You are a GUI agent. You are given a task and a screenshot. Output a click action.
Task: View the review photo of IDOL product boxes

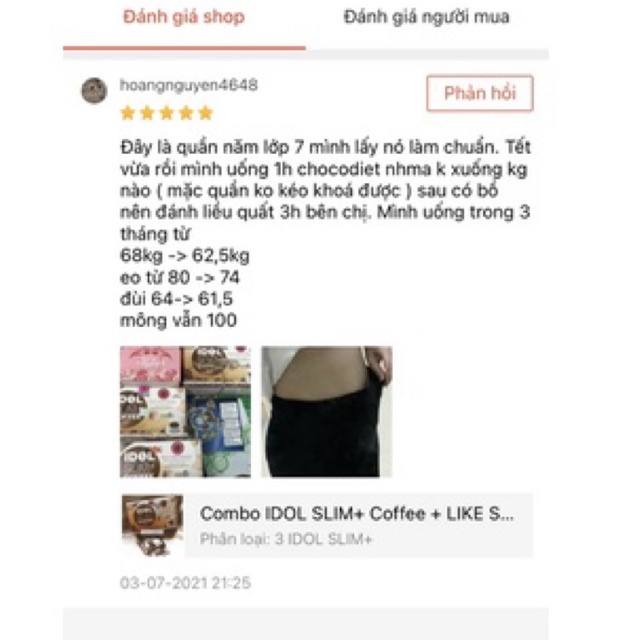[185, 411]
